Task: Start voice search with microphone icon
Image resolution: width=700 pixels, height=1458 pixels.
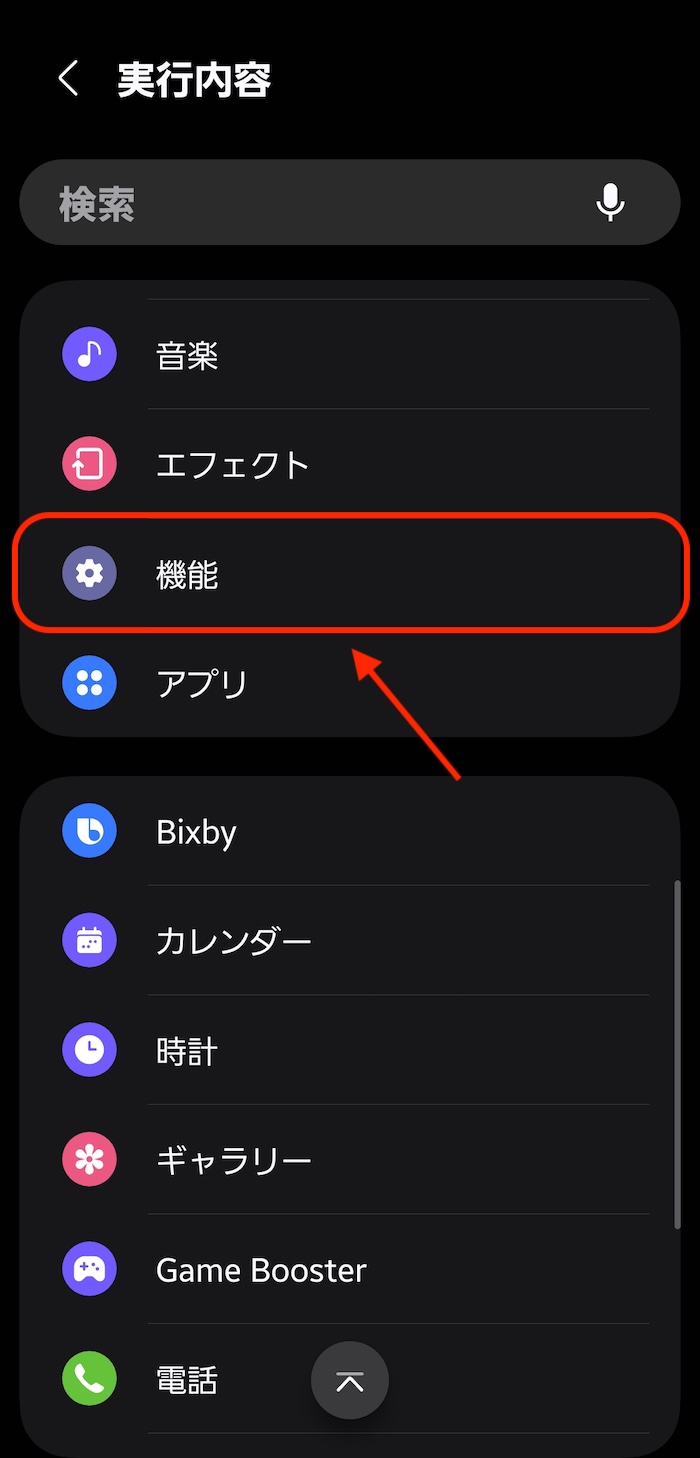Action: (610, 203)
